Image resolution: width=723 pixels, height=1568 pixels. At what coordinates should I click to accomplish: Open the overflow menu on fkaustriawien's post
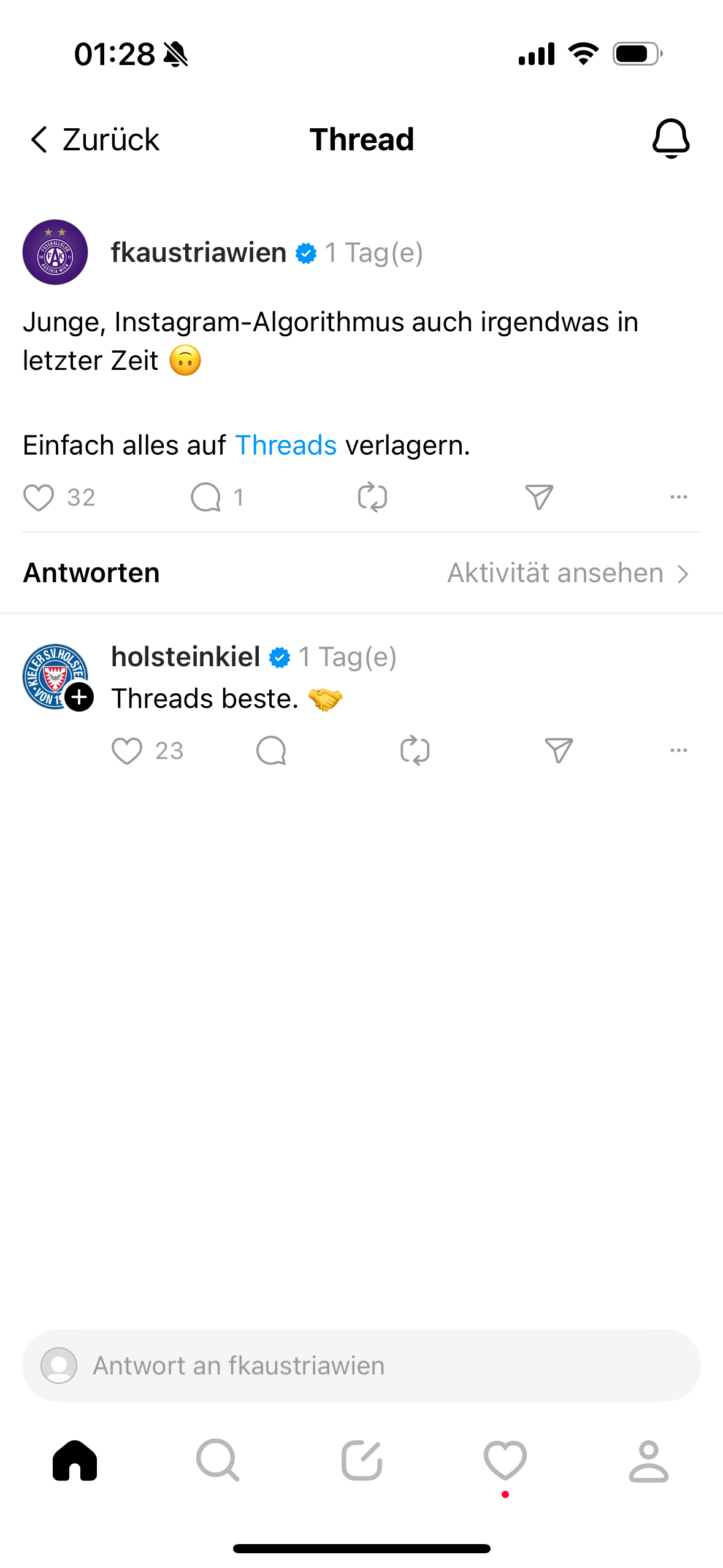679,497
